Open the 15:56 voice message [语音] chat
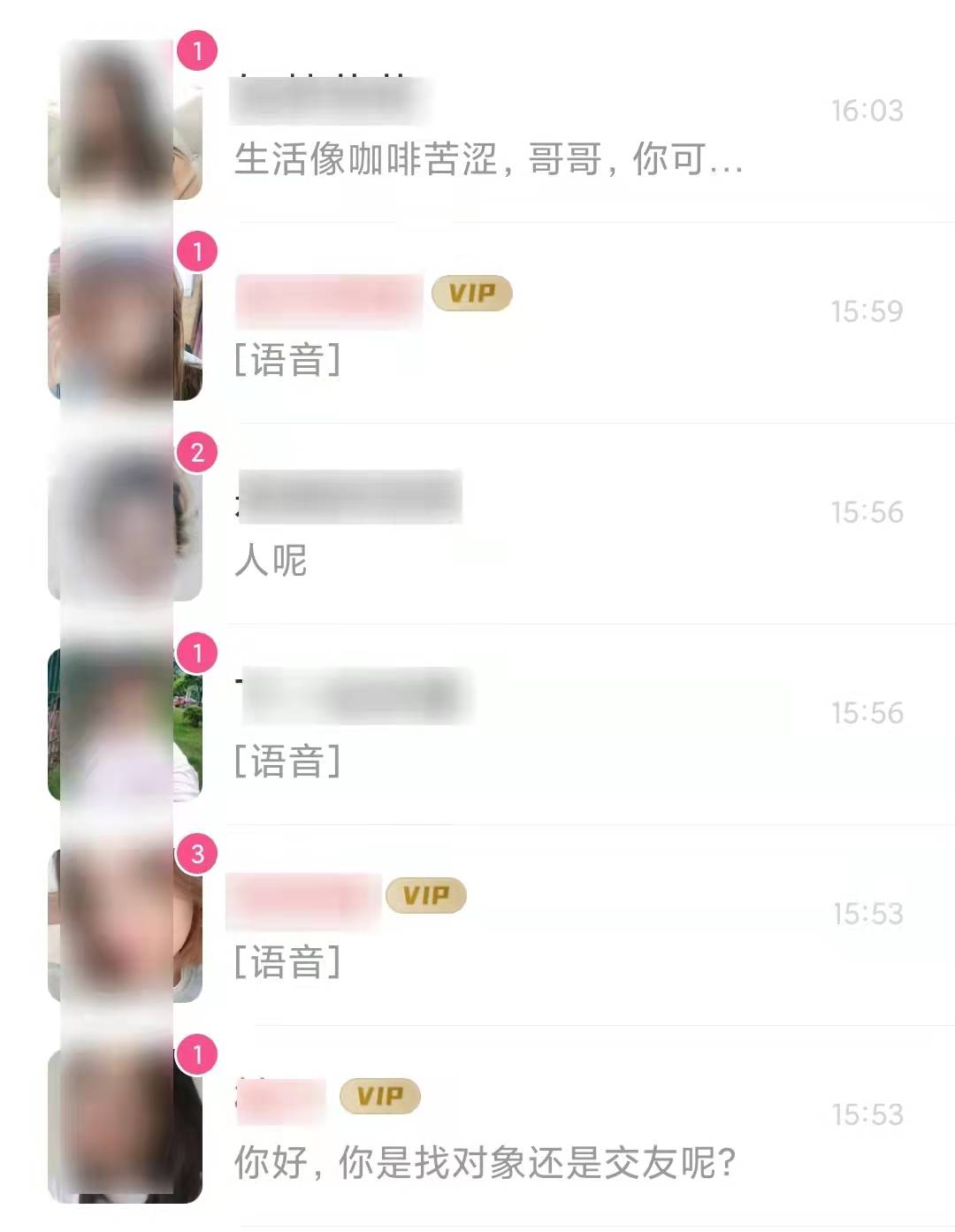The height and width of the screenshot is (1232, 955). (x=477, y=724)
